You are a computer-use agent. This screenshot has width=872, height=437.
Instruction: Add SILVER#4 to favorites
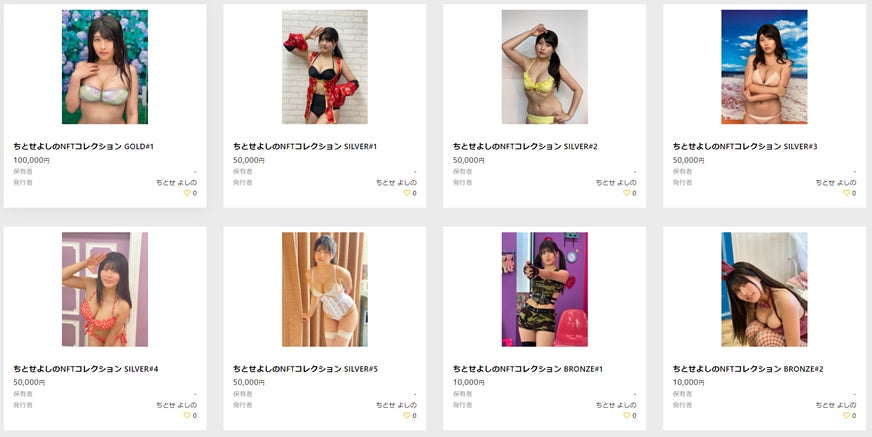(187, 415)
